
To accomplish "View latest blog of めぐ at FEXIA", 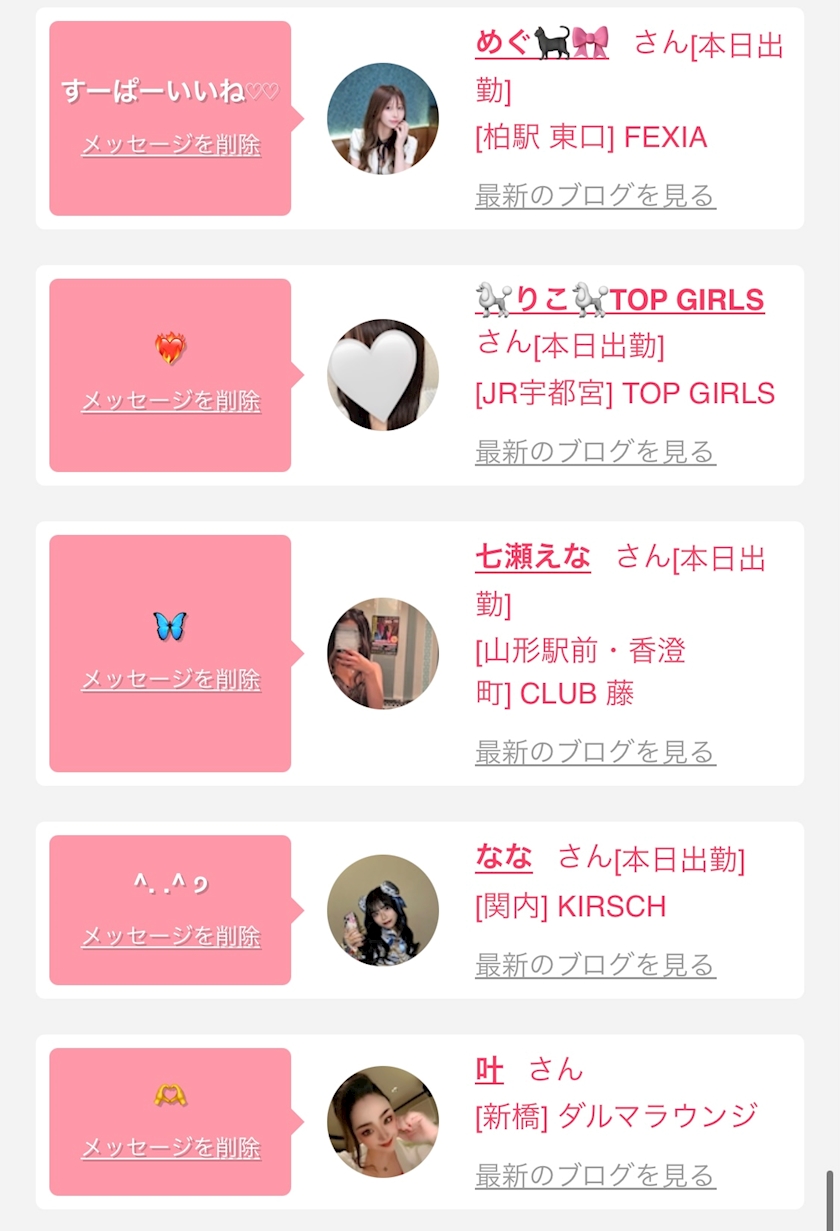I will pos(595,195).
